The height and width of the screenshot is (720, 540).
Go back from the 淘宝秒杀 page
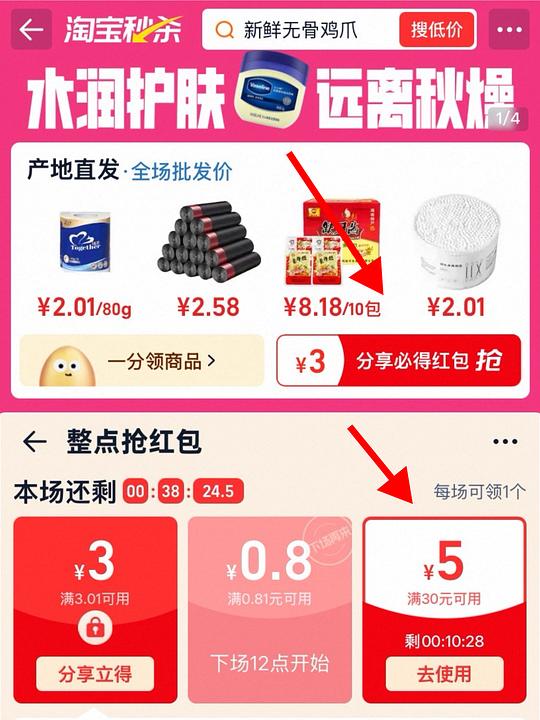pos(31,29)
